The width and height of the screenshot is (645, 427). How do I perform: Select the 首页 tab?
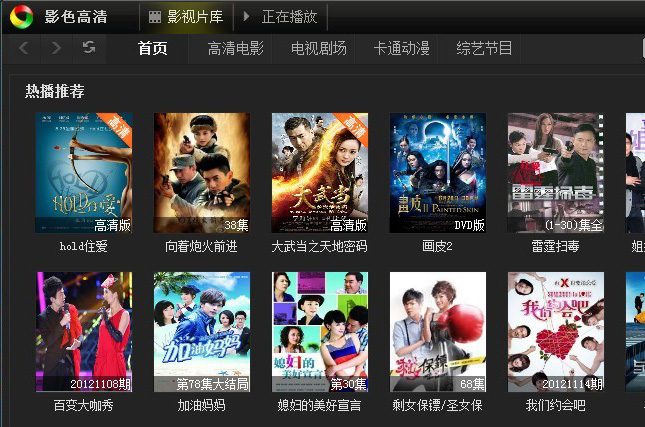tap(152, 48)
